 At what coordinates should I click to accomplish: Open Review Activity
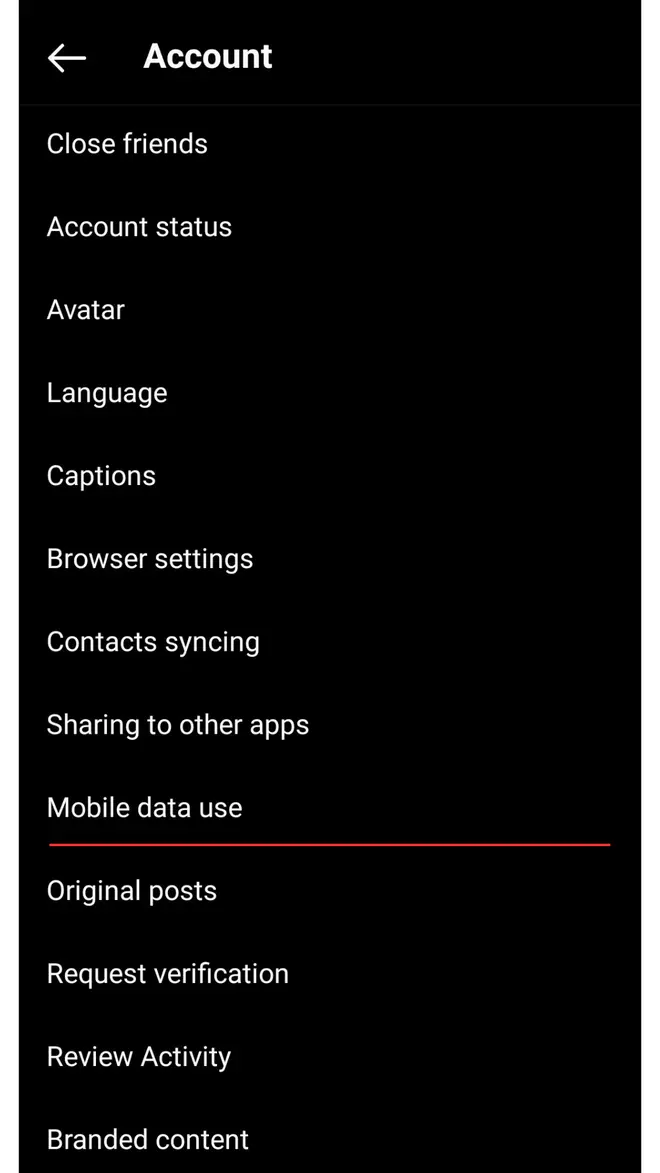139,1057
